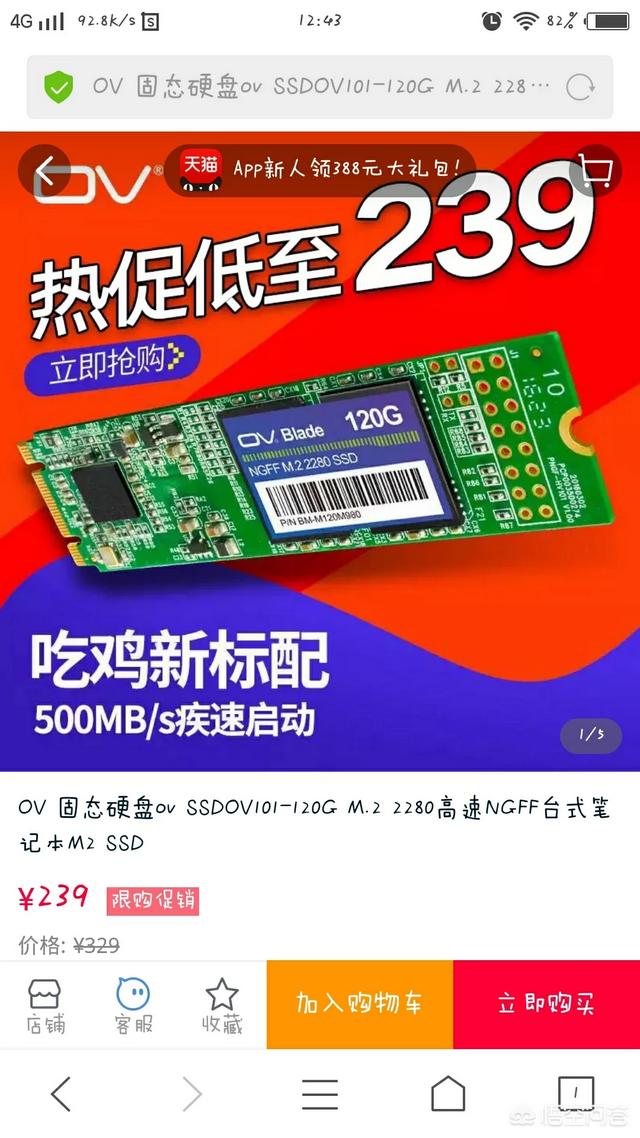Visit the 店铺 store page
Image resolution: width=640 pixels, height=1138 pixels.
pos(44,1006)
